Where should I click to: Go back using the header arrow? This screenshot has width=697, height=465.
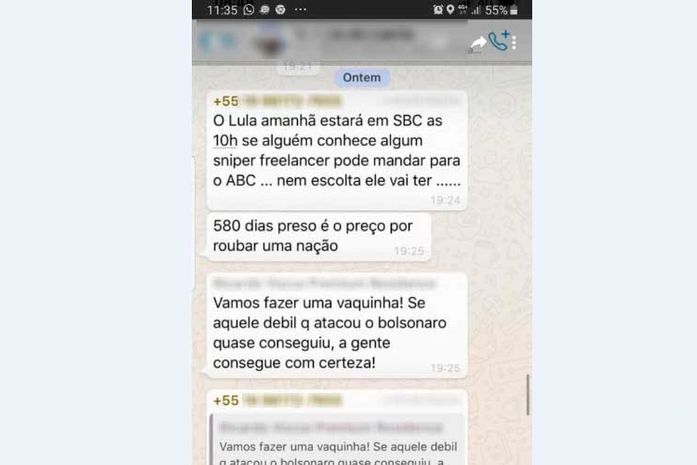coord(210,42)
